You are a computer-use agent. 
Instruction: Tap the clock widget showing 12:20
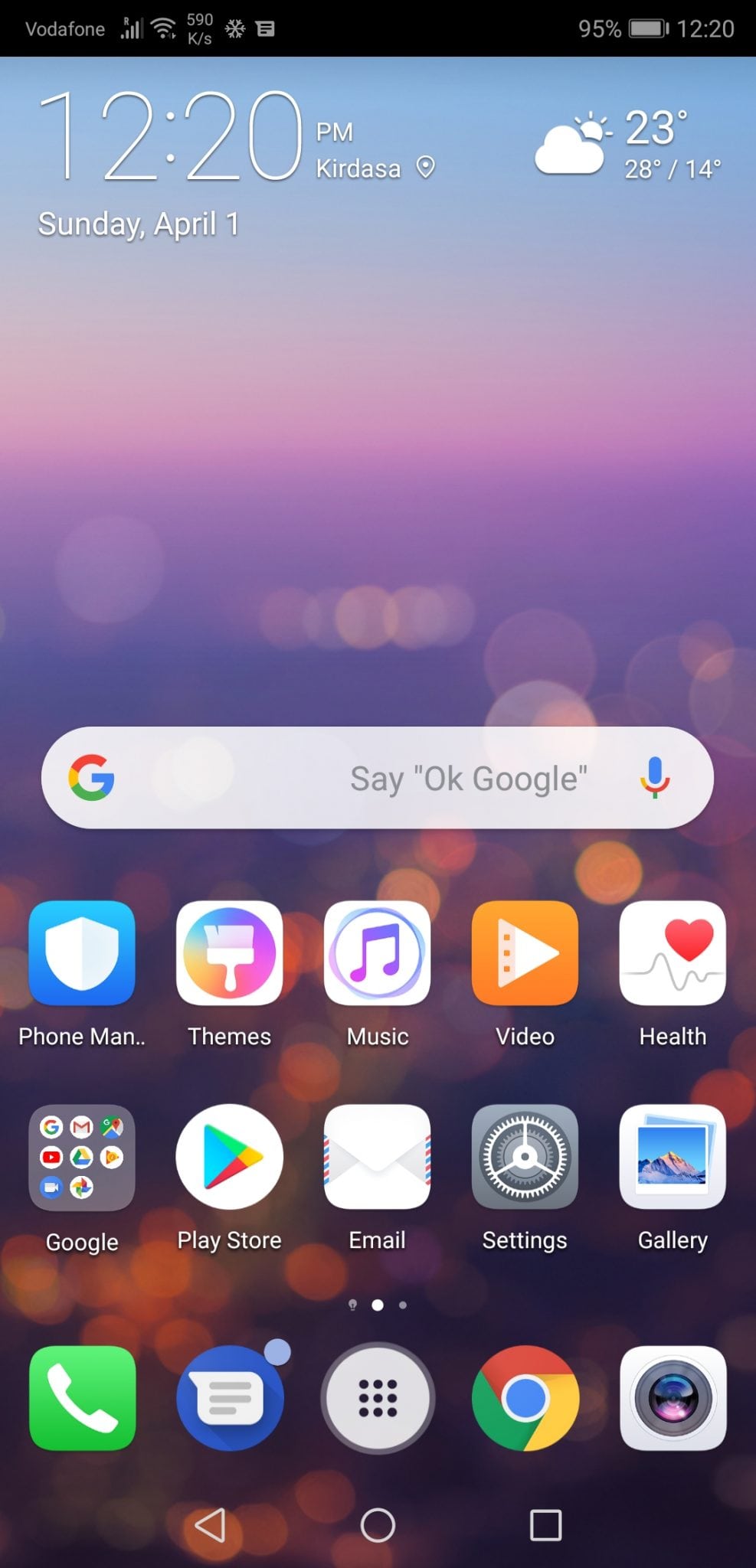tap(170, 136)
